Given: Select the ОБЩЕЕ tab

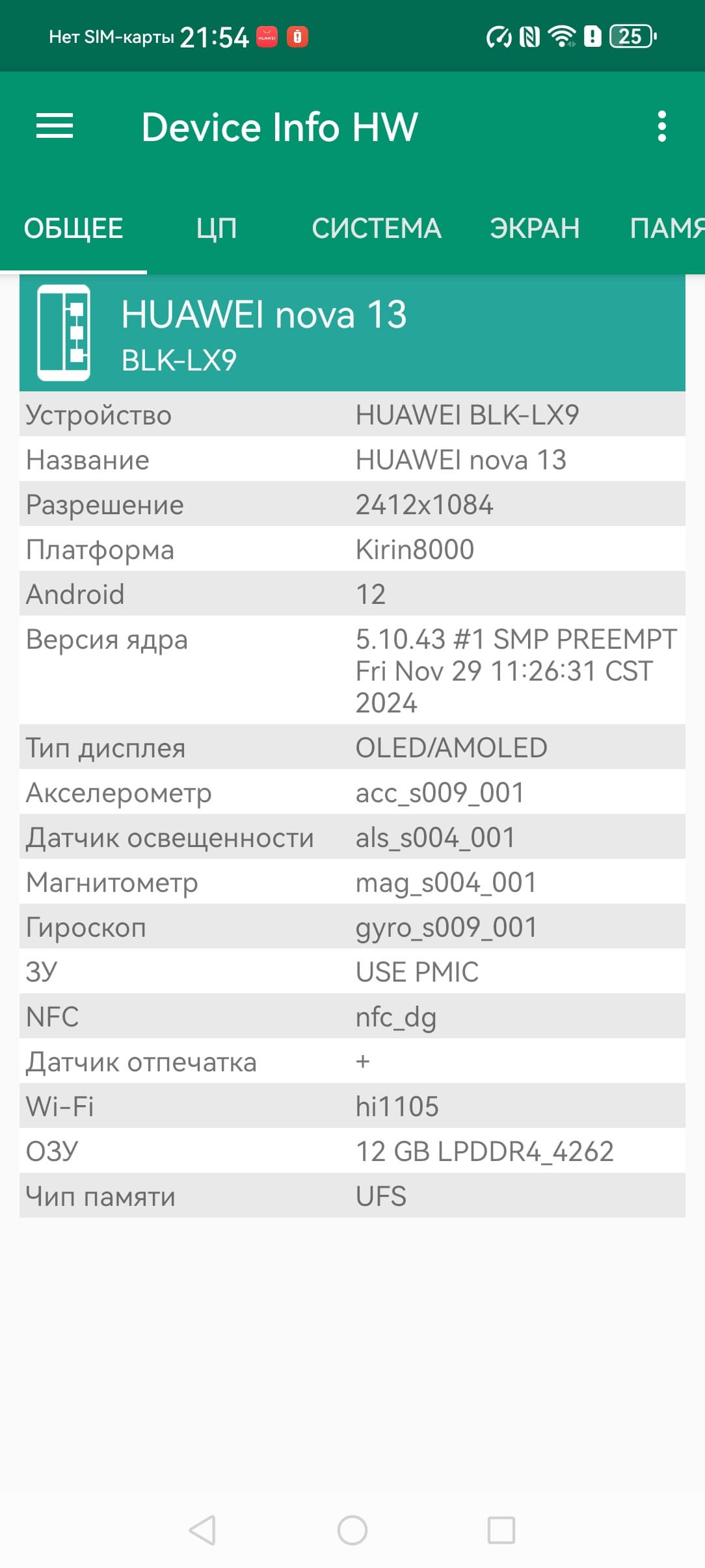Looking at the screenshot, I should coord(73,229).
